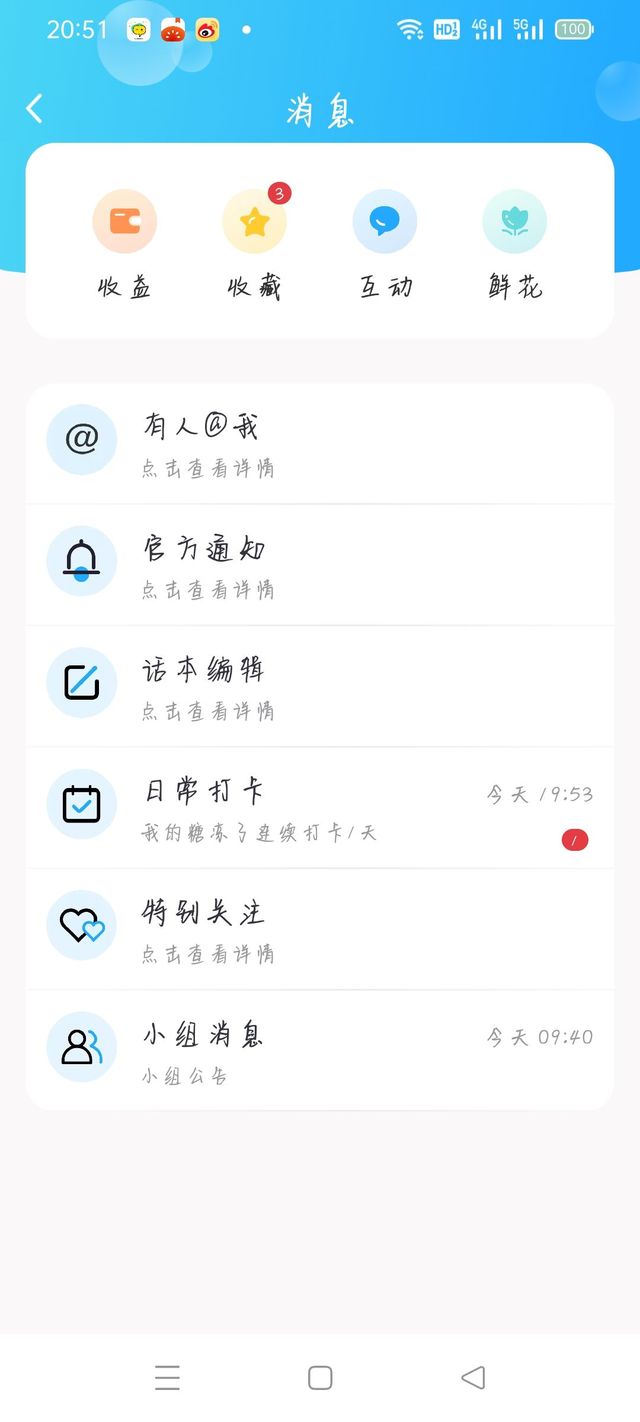This screenshot has width=640, height=1422.
Task: Tap the system home button
Action: tap(320, 1378)
